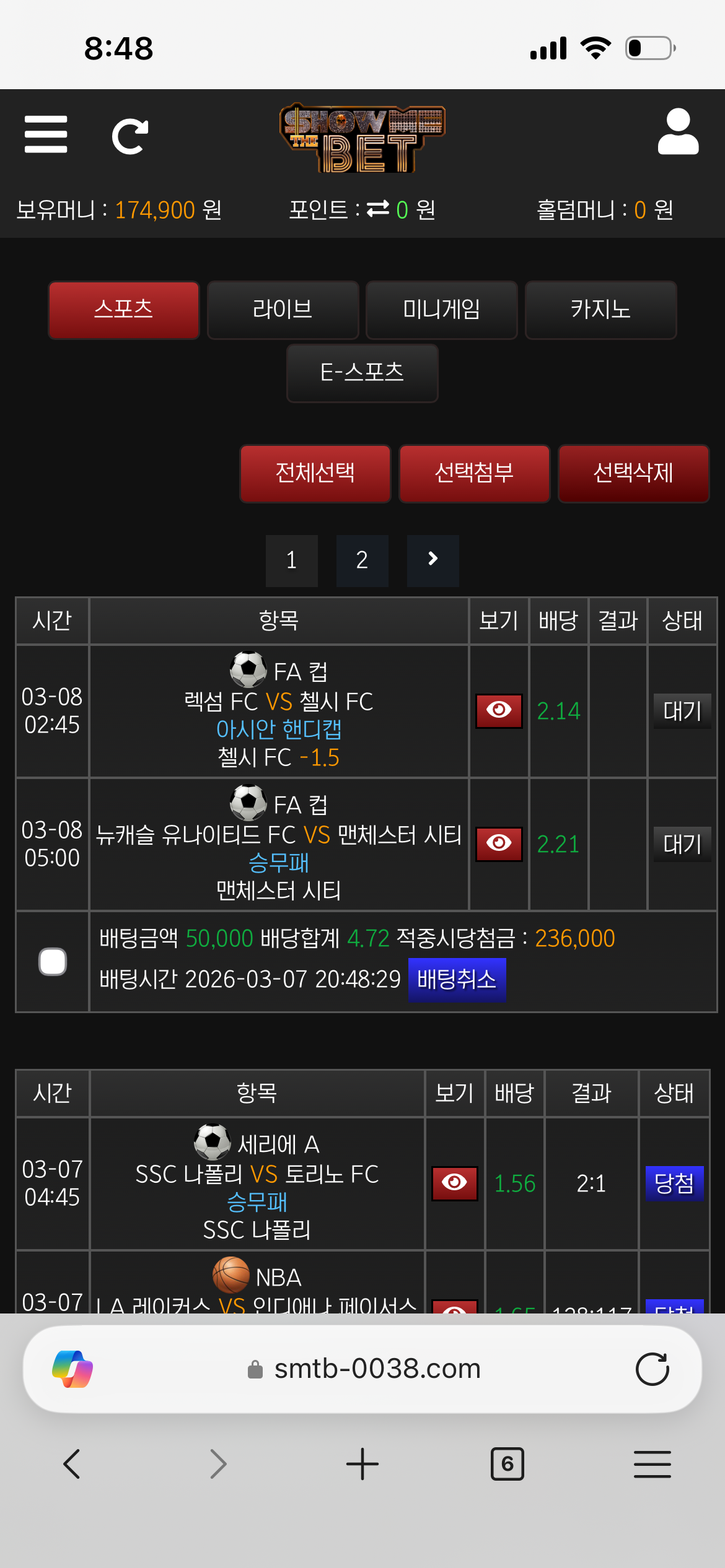Screen dimensions: 725x1568
Task: Open the hamburger menu
Action: (x=46, y=134)
